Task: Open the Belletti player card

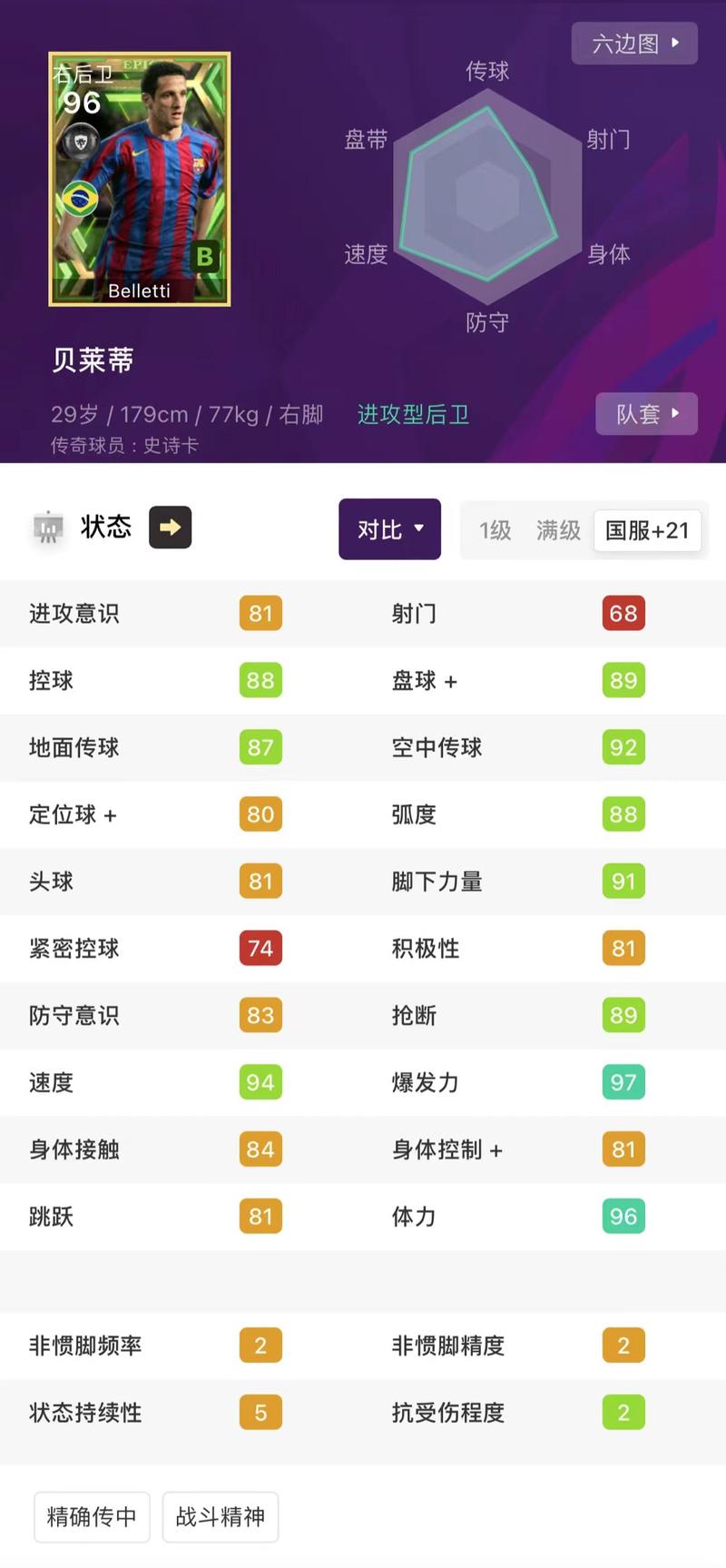Action: 139,179
